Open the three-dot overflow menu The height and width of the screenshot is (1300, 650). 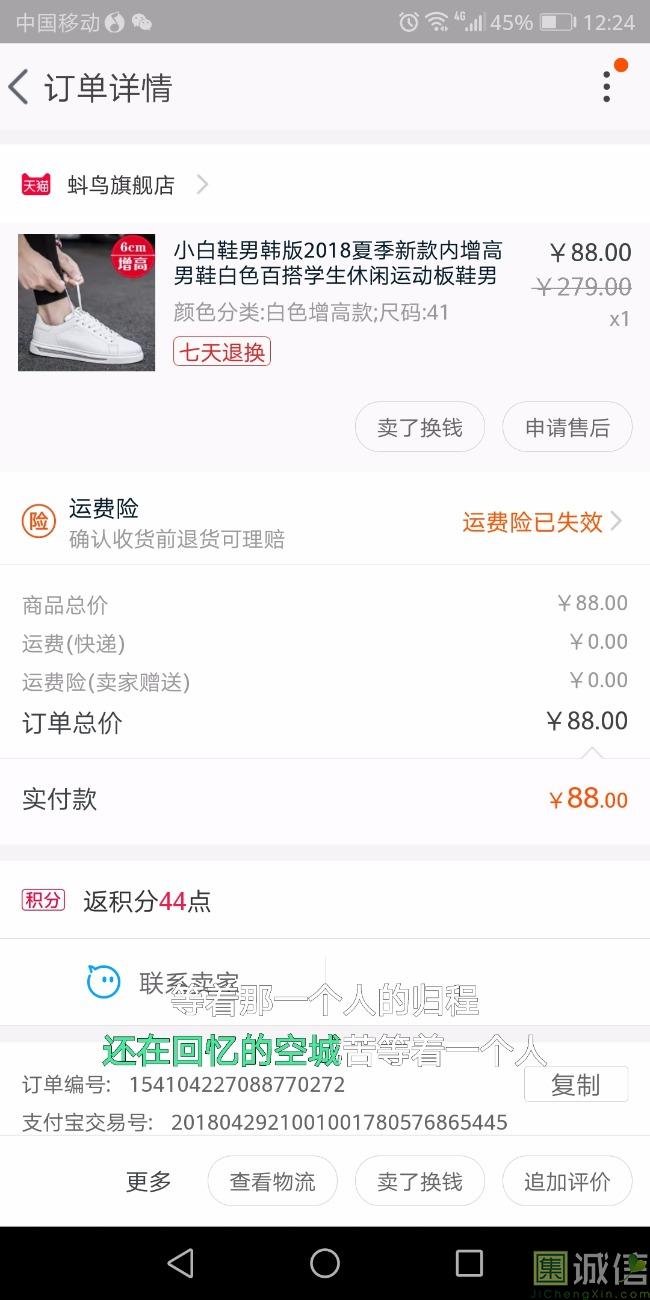click(607, 87)
